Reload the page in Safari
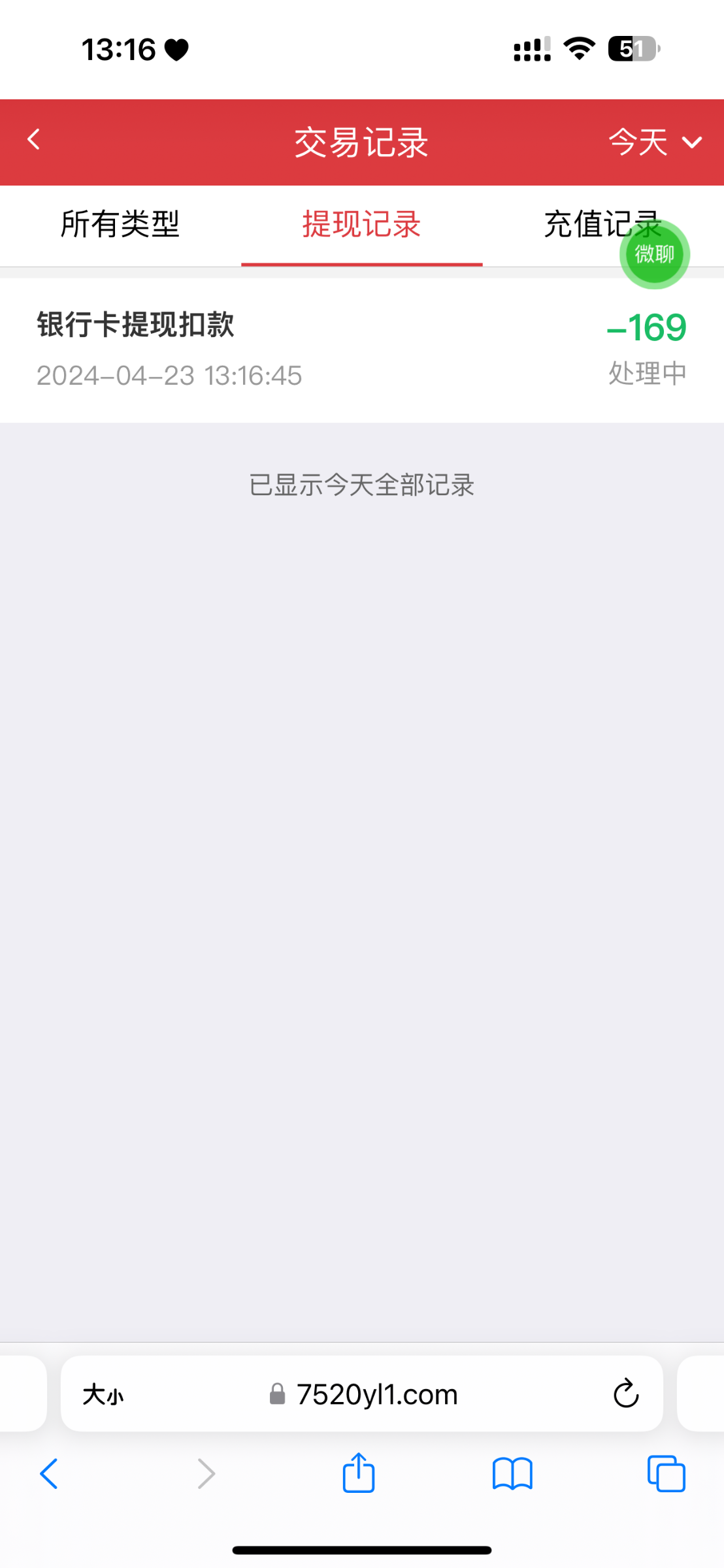This screenshot has width=724, height=1568. pos(625,1395)
